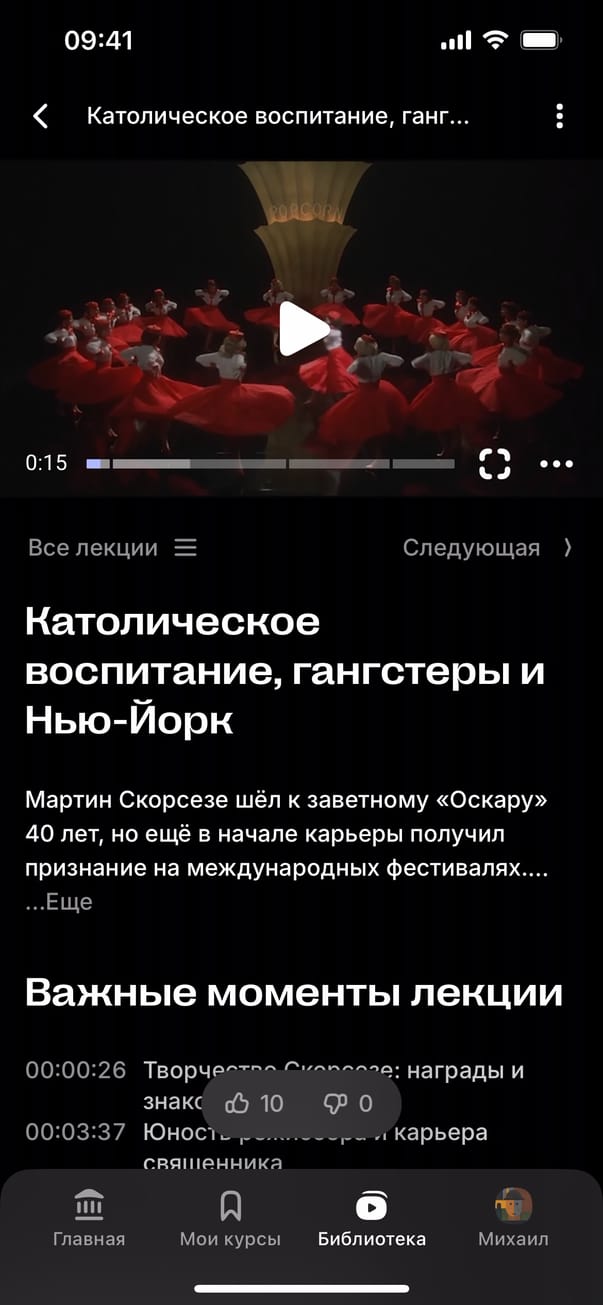
Task: Switch to the Главная tab
Action: (x=89, y=1218)
